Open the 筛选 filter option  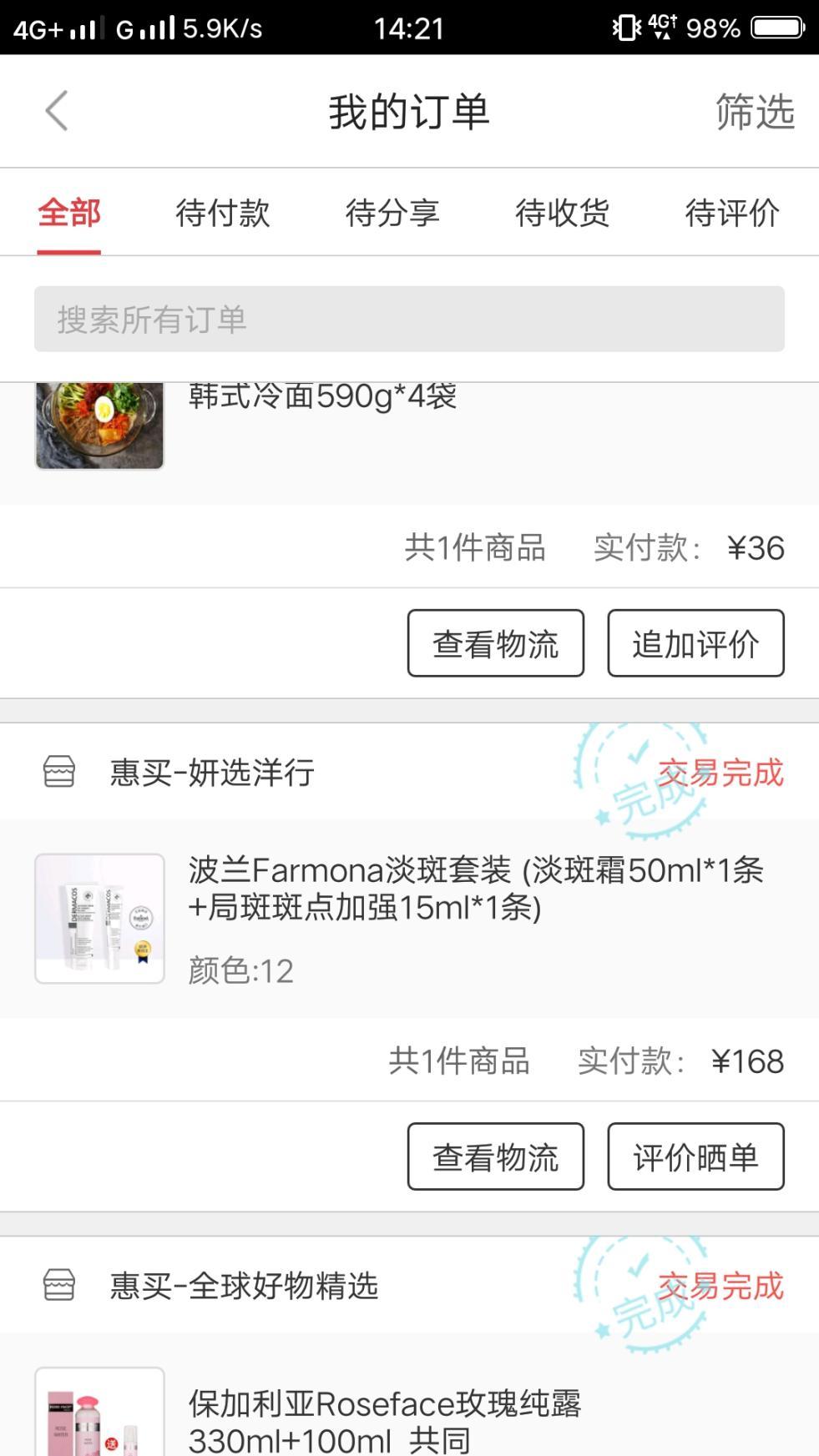coord(754,112)
